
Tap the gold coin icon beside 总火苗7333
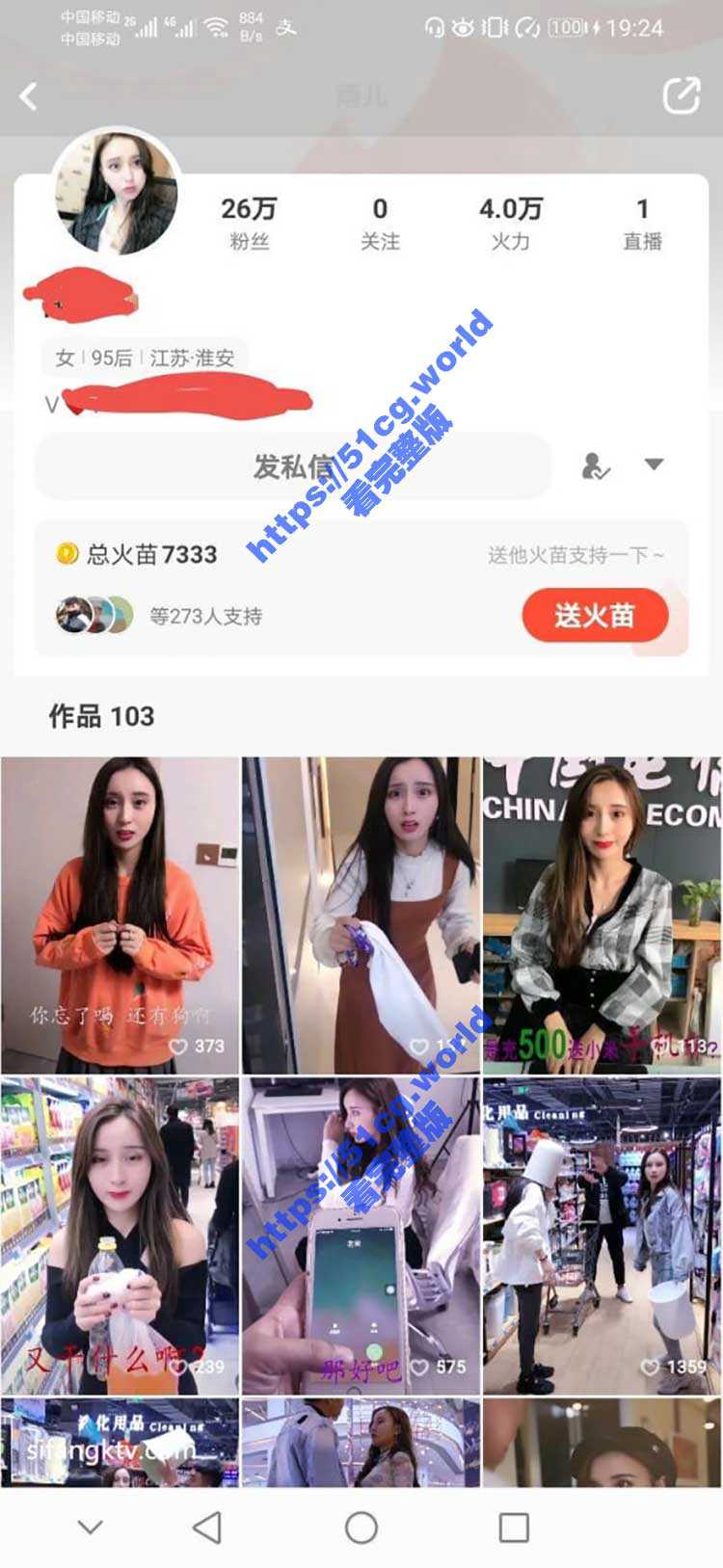(x=64, y=553)
